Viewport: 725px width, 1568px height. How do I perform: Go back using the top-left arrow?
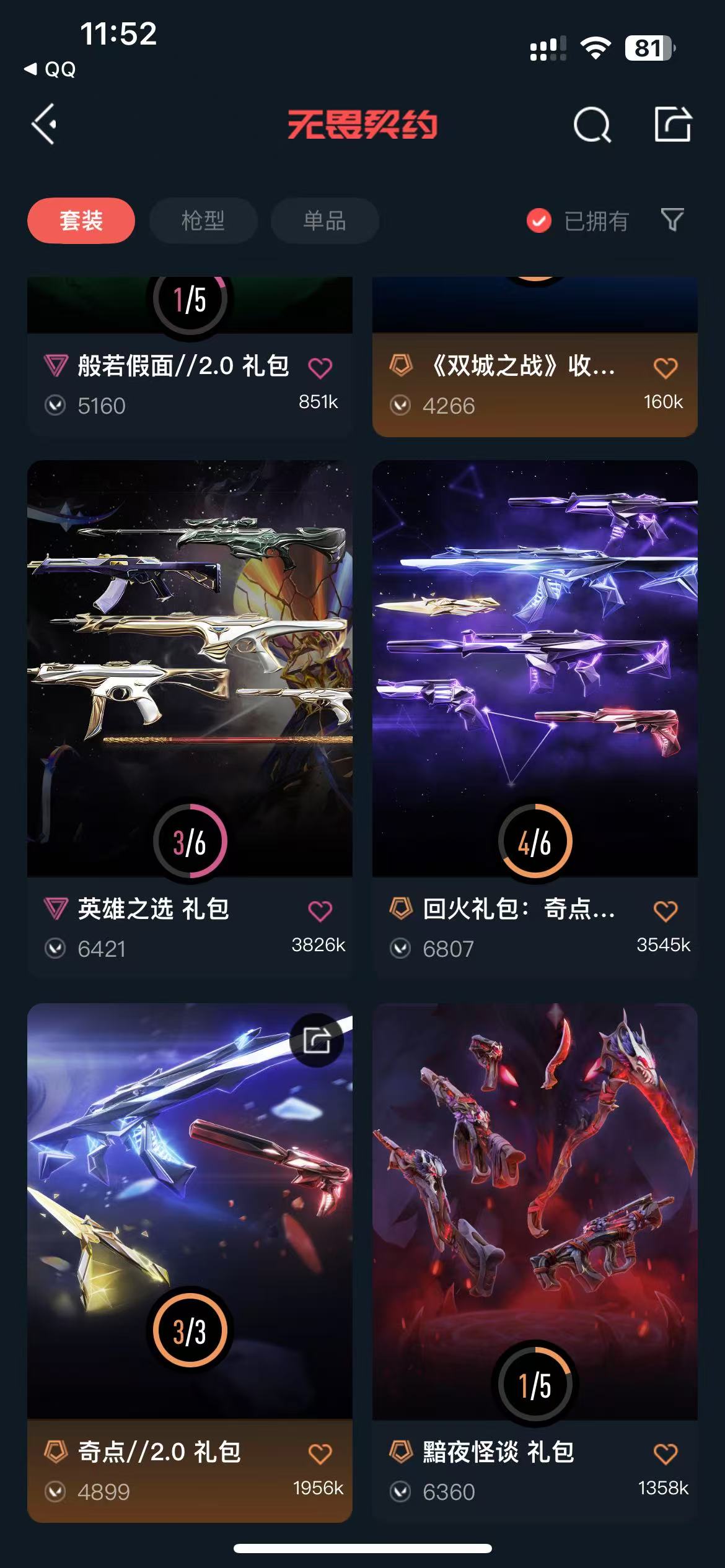point(45,124)
